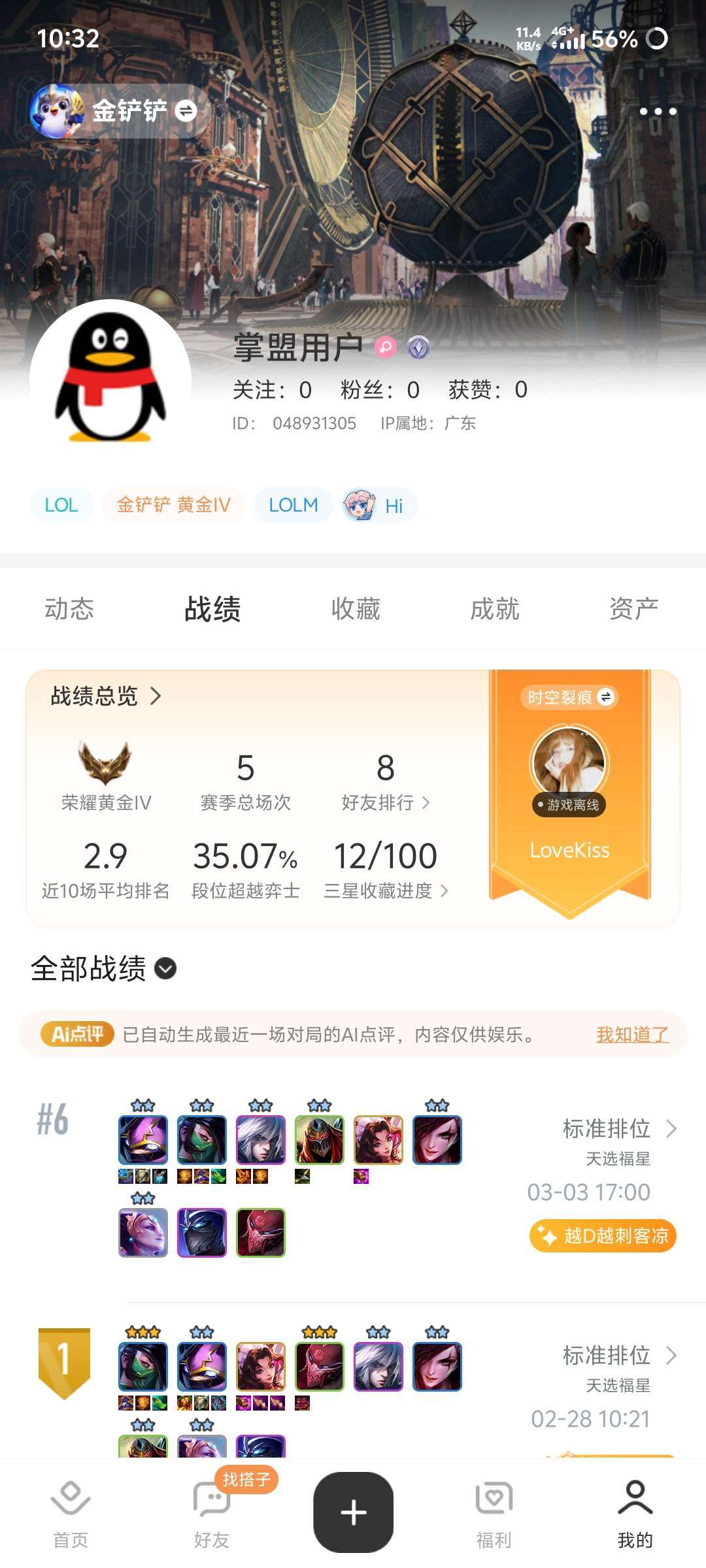This screenshot has width=706, height=1568.
Task: View the 好友排行 ranking
Action: pyautogui.click(x=386, y=783)
